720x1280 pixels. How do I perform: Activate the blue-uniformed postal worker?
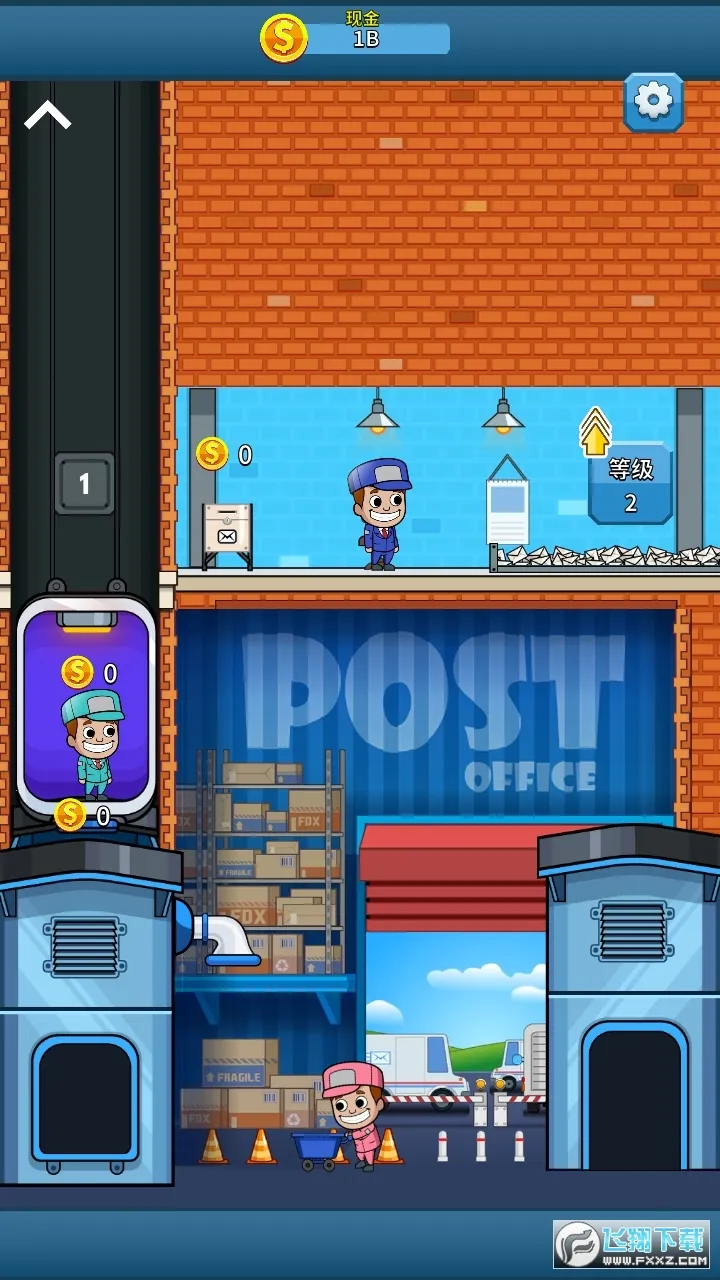[380, 514]
